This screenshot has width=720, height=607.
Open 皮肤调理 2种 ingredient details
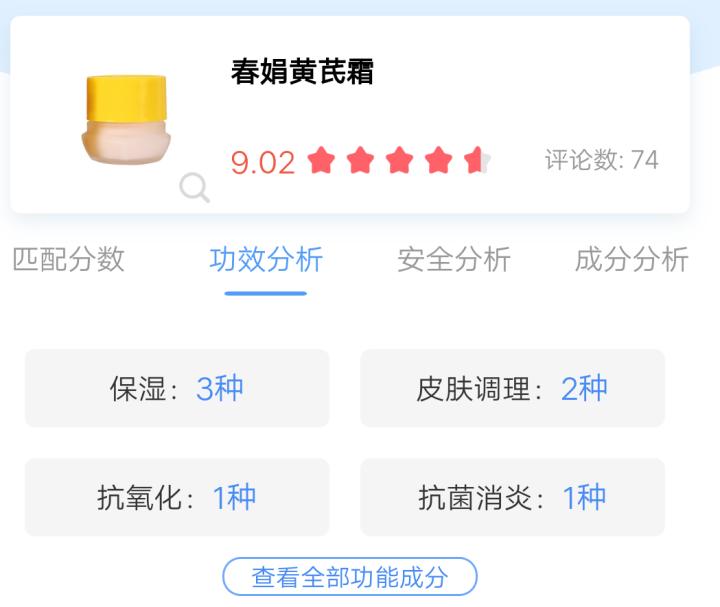pyautogui.click(x=512, y=388)
